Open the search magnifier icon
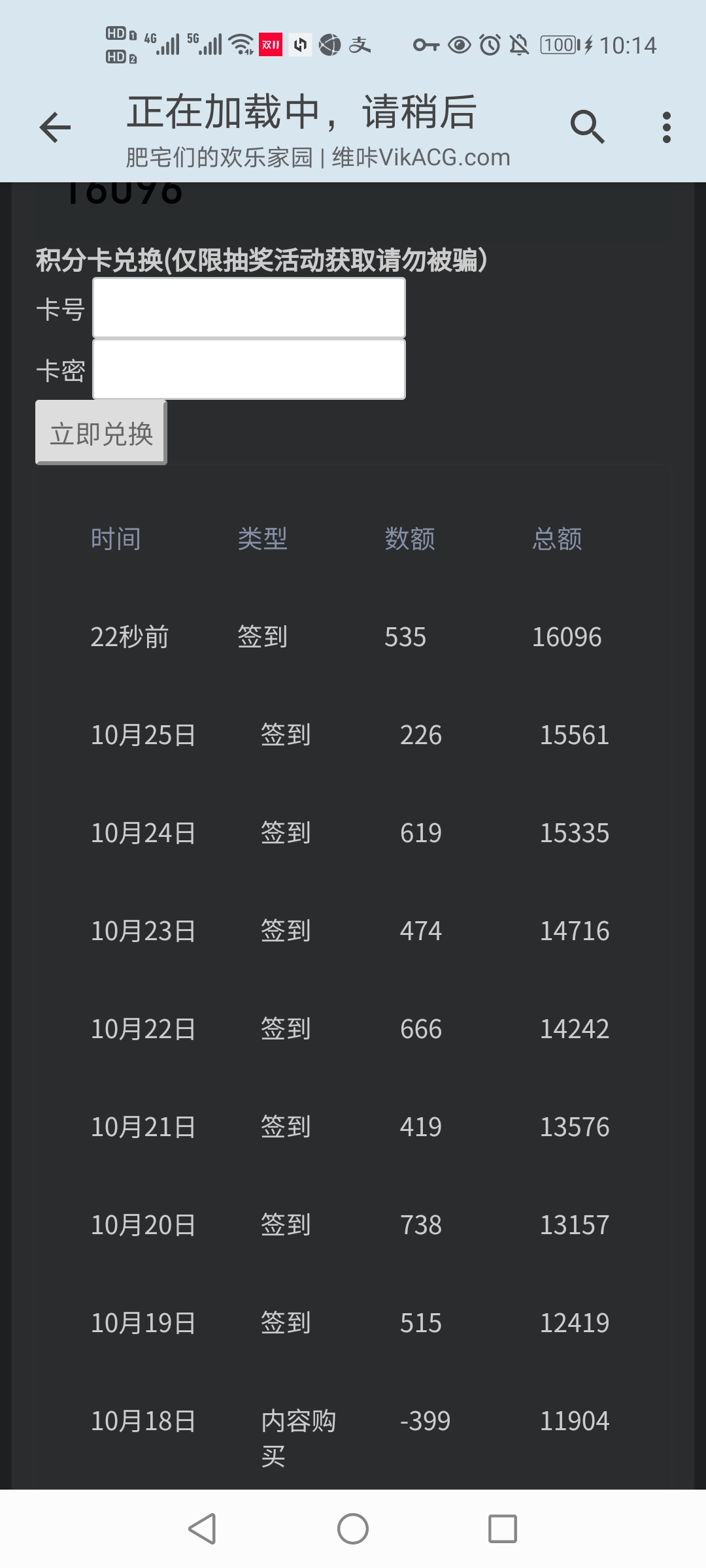 tap(587, 125)
